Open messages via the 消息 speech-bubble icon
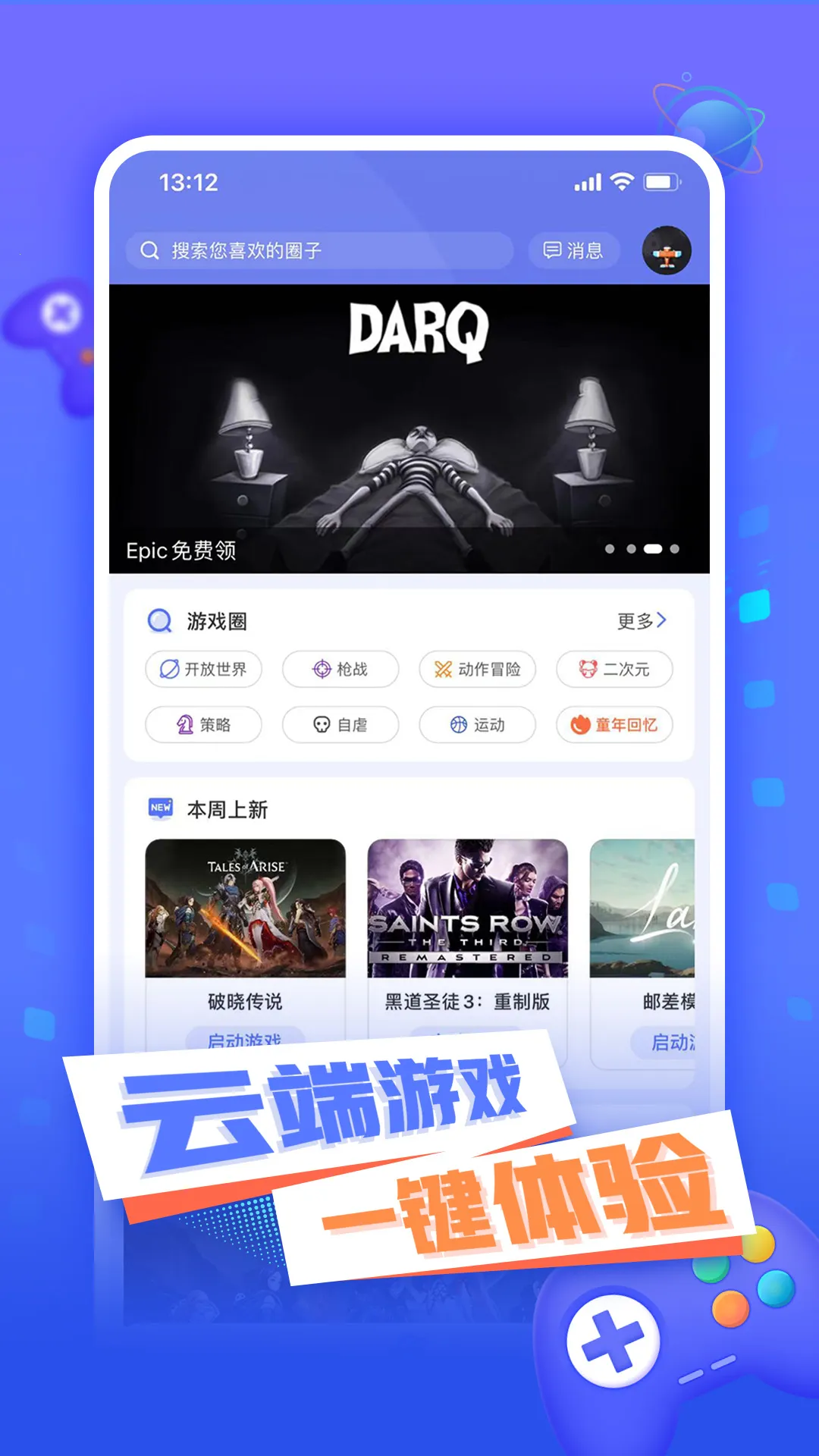Screen dimensions: 819x1456 pyautogui.click(x=553, y=250)
